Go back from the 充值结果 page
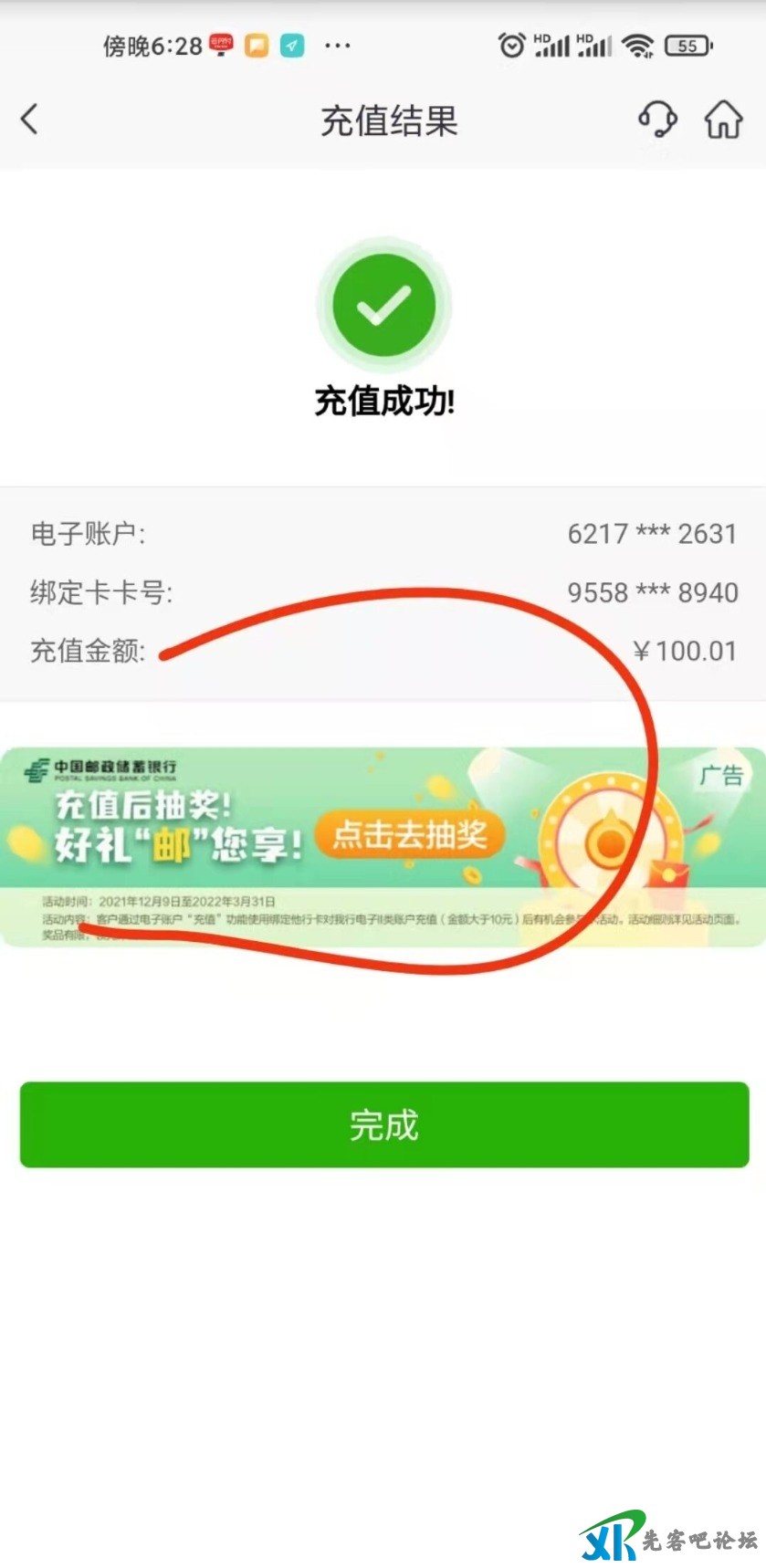The width and height of the screenshot is (766, 1568). click(x=30, y=120)
